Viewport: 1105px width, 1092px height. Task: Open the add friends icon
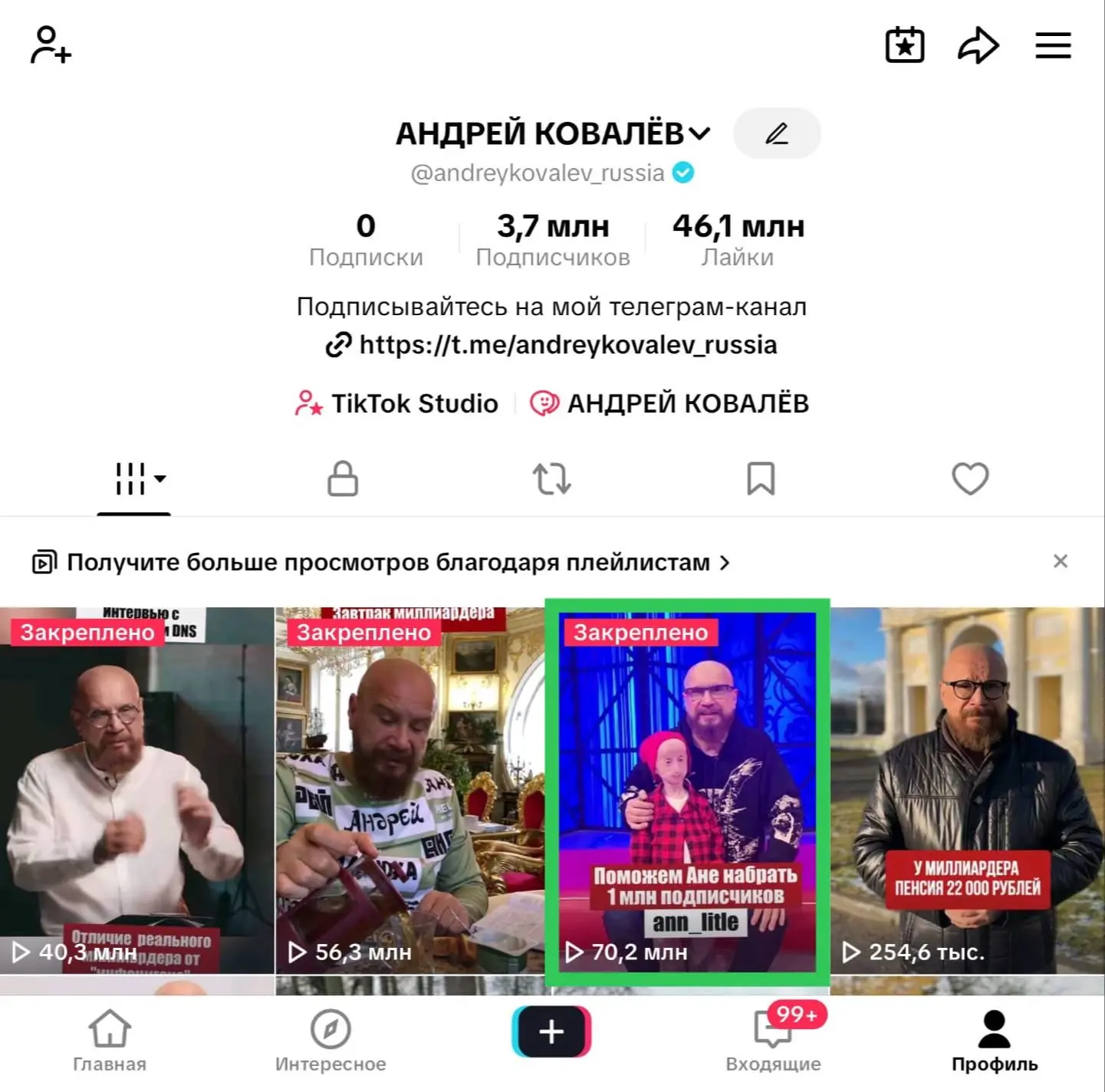pyautogui.click(x=51, y=45)
